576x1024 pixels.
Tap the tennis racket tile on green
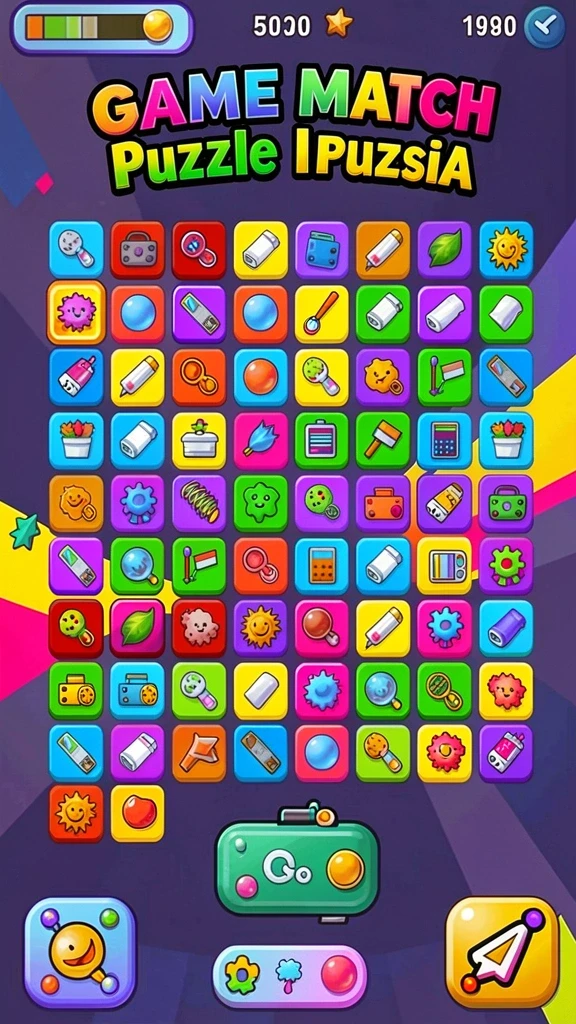coord(445,690)
